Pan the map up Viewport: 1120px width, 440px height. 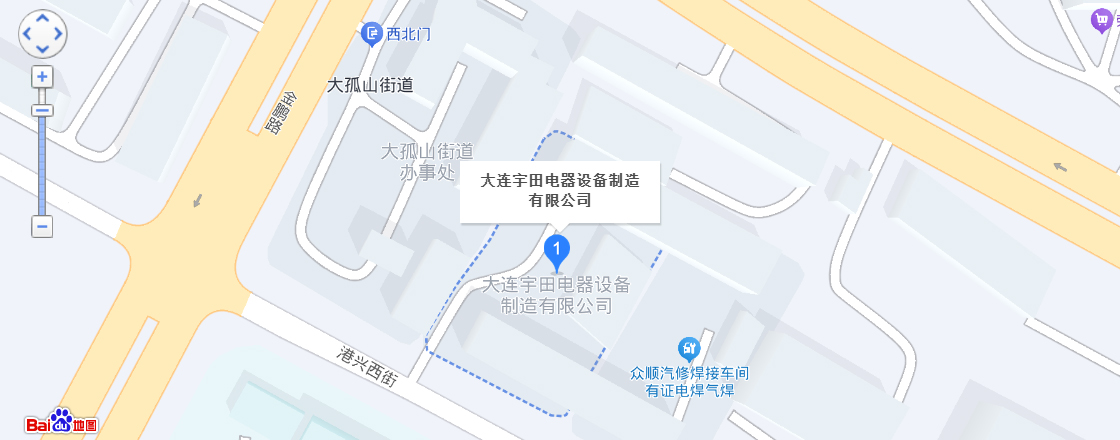[x=42, y=19]
